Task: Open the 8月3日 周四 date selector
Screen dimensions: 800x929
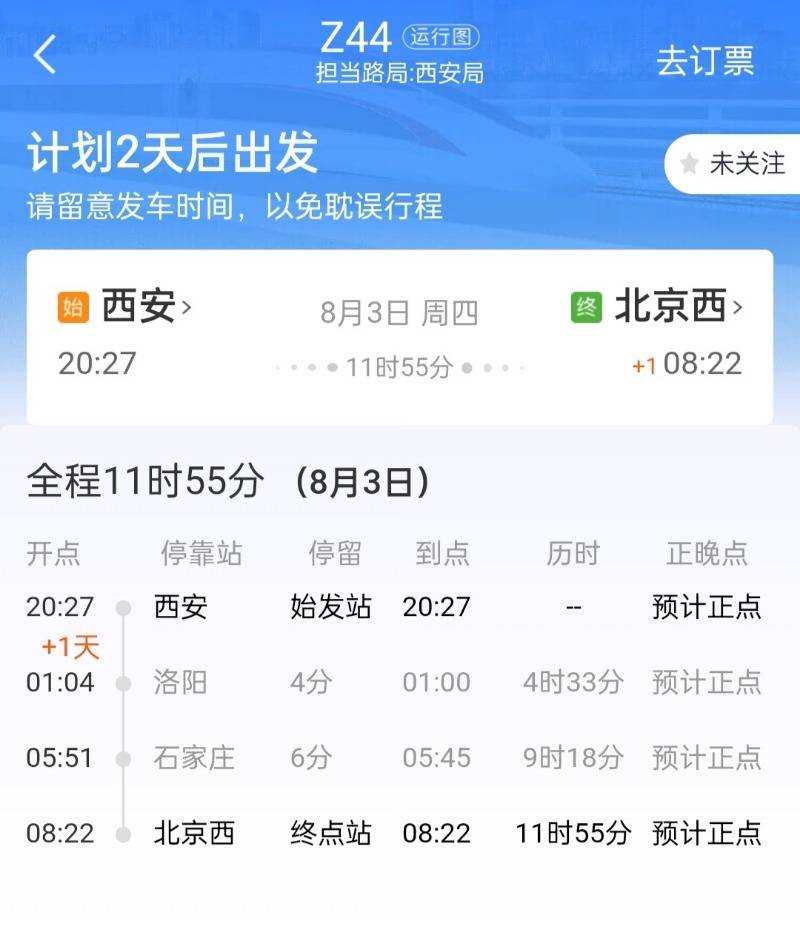Action: point(400,307)
